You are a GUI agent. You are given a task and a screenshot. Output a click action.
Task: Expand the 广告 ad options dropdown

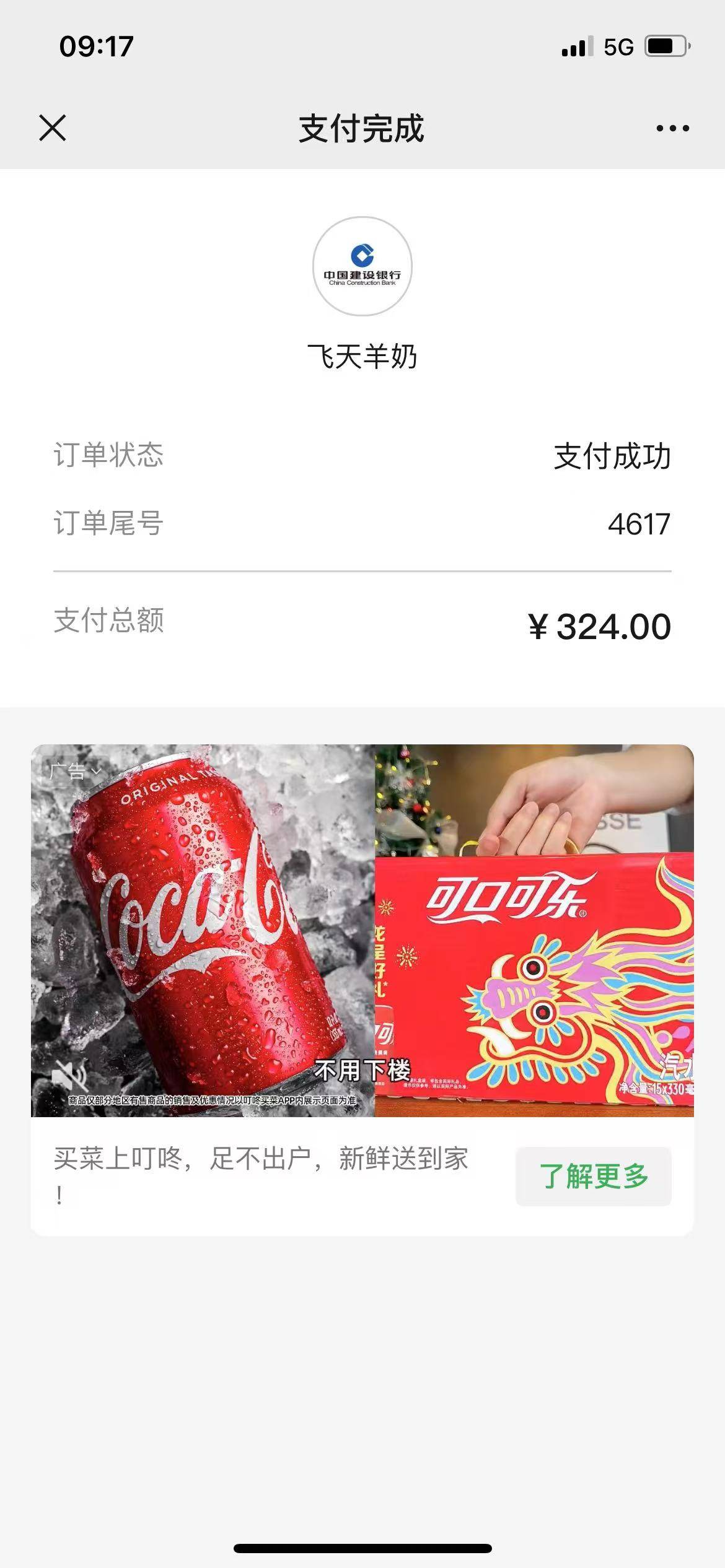tap(74, 771)
